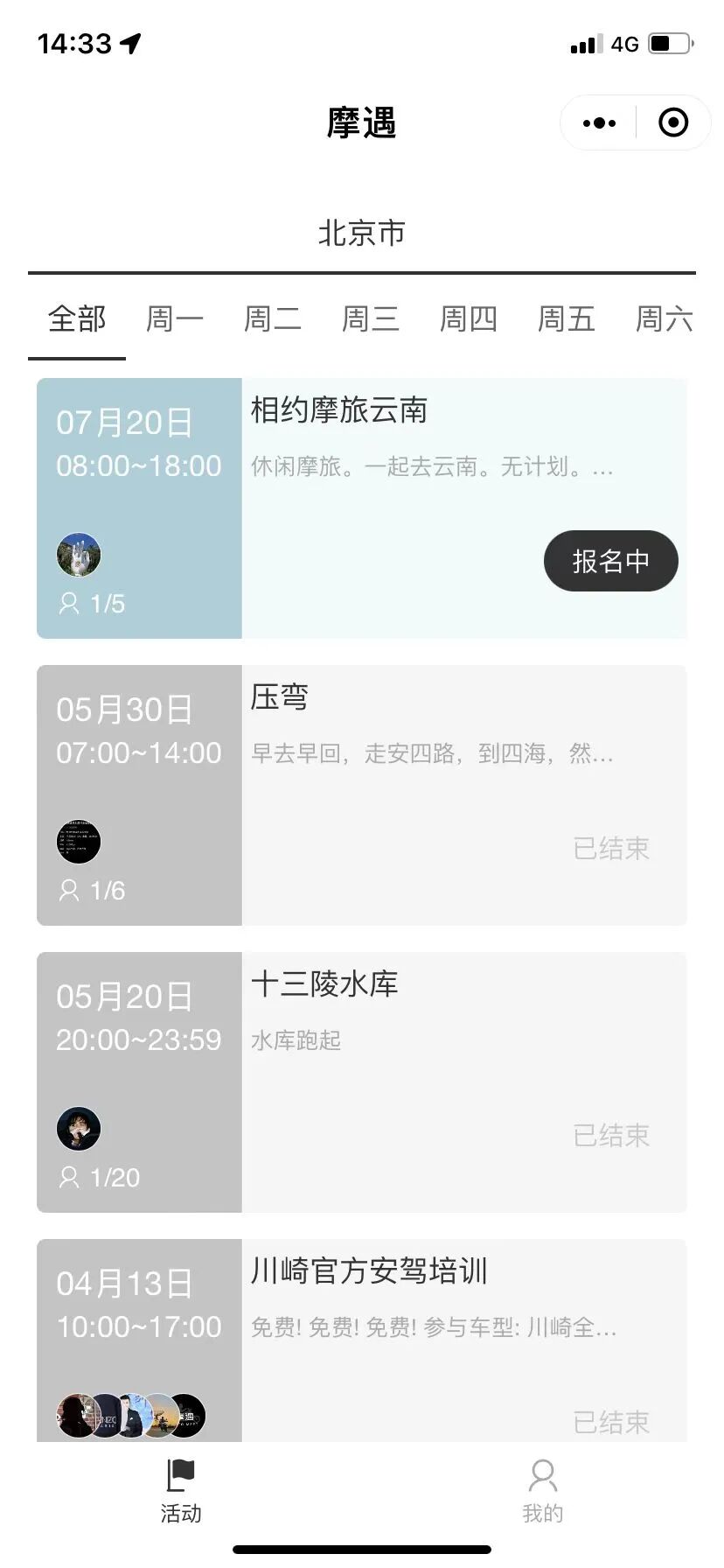Show activities for 周三
Screen dimensions: 724x1568
(x=371, y=319)
